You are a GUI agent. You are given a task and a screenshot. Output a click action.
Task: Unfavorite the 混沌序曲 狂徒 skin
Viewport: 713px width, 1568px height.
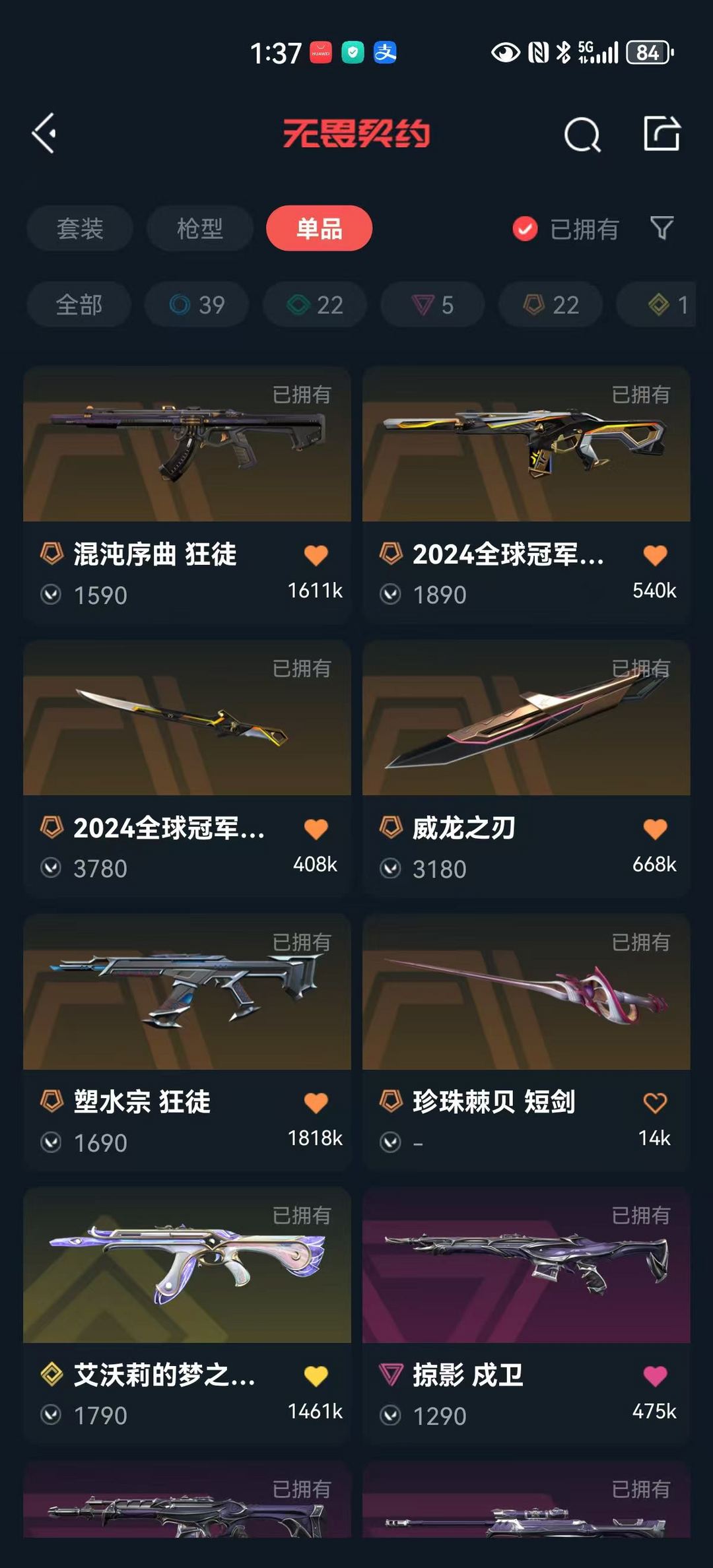[317, 556]
